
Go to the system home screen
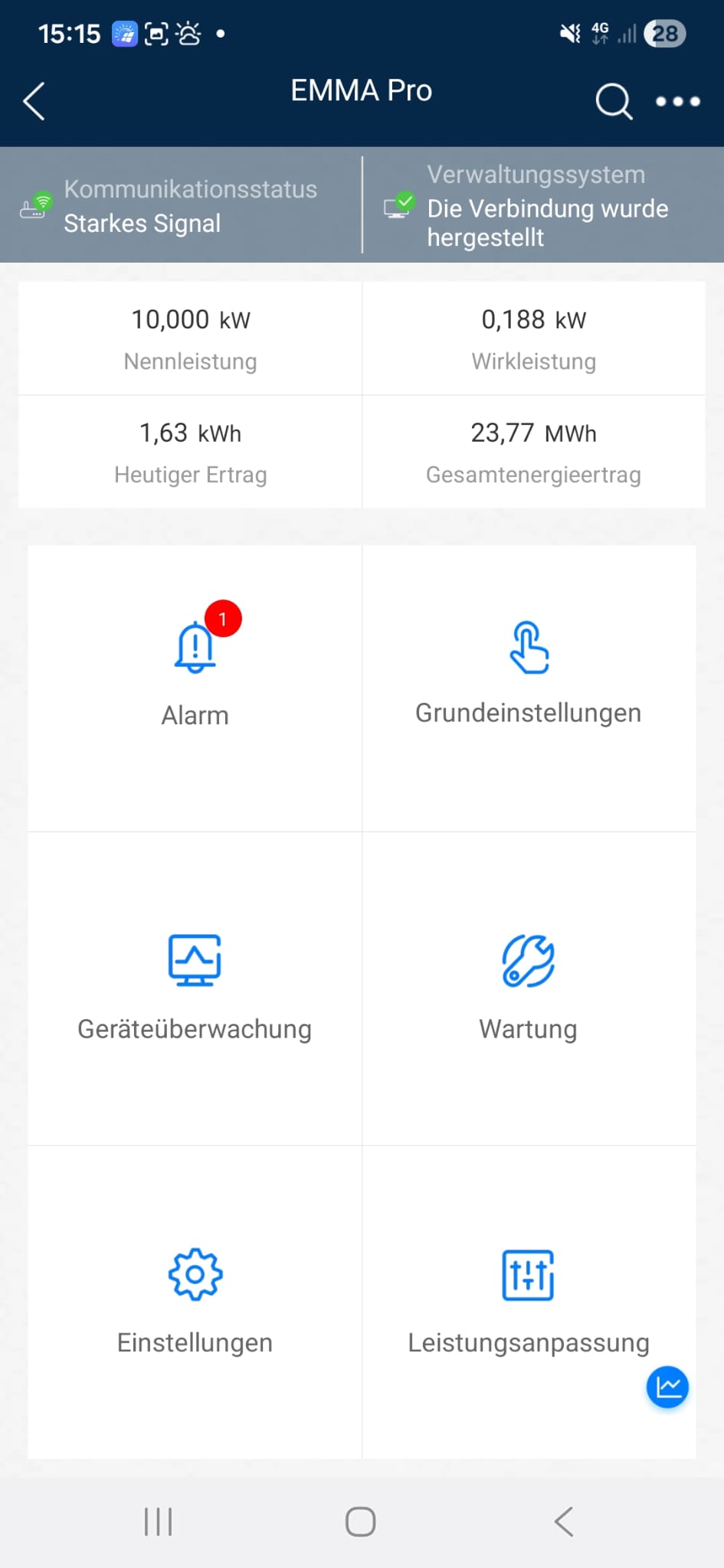tap(361, 1521)
